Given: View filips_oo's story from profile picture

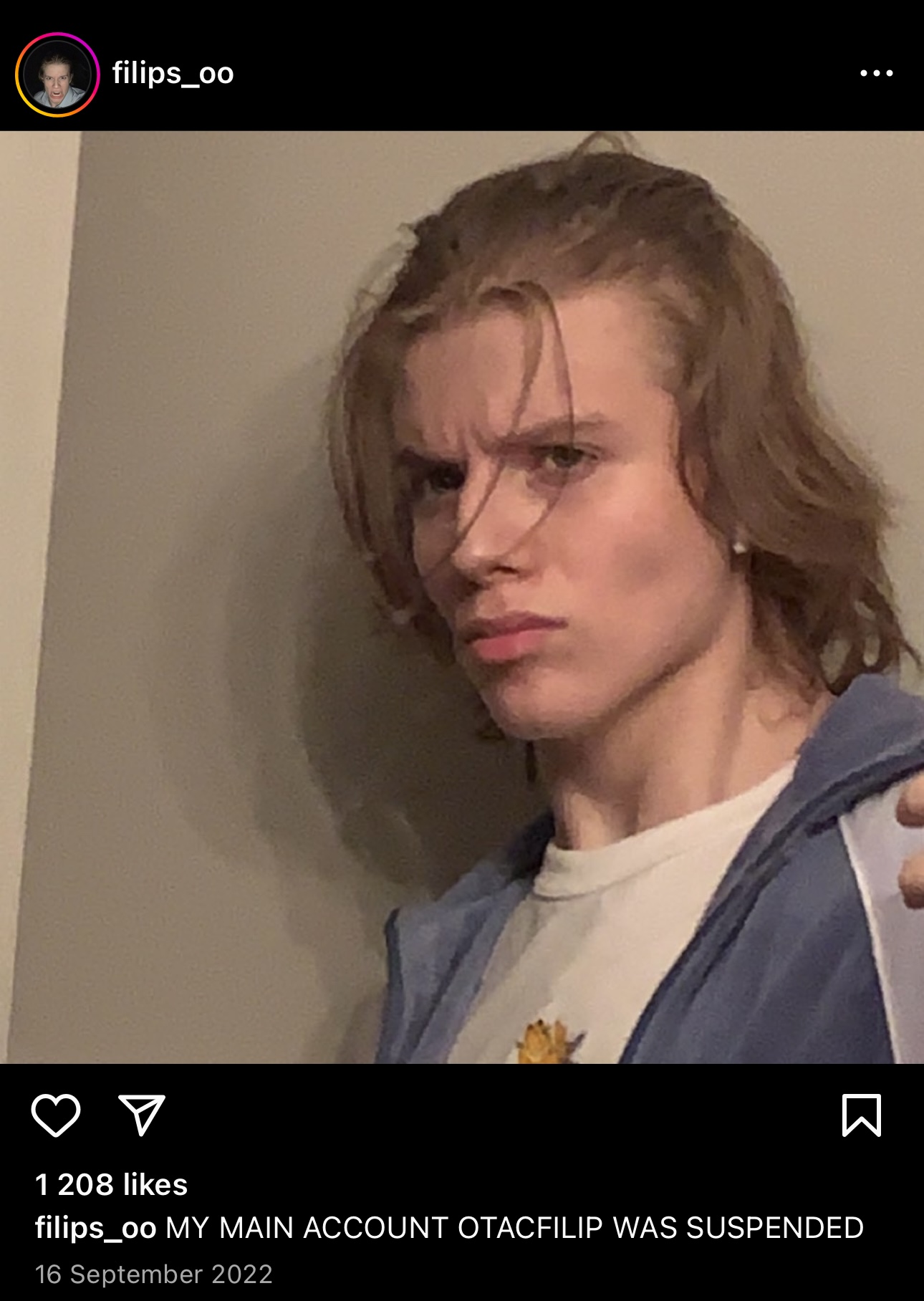Looking at the screenshot, I should [57, 75].
